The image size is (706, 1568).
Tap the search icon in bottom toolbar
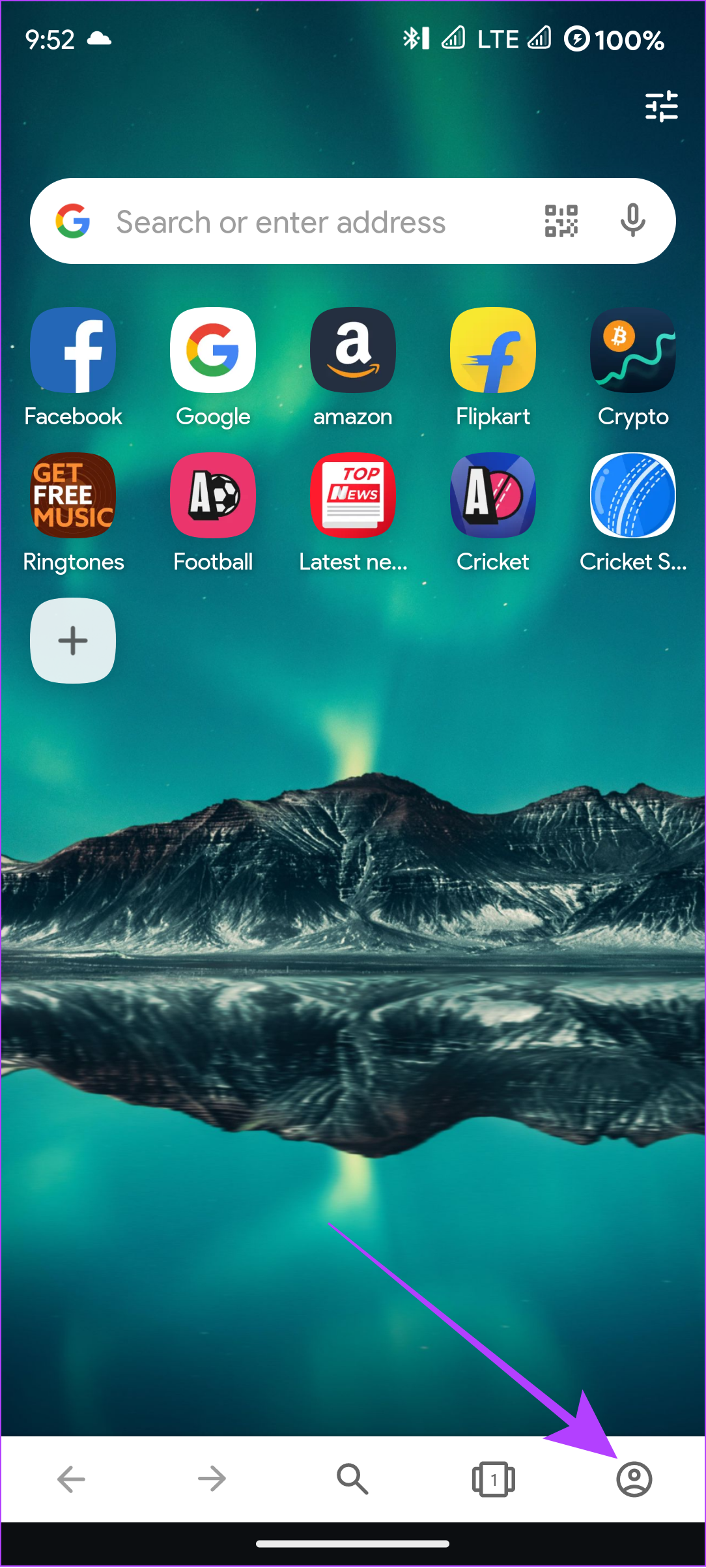pyautogui.click(x=352, y=1479)
